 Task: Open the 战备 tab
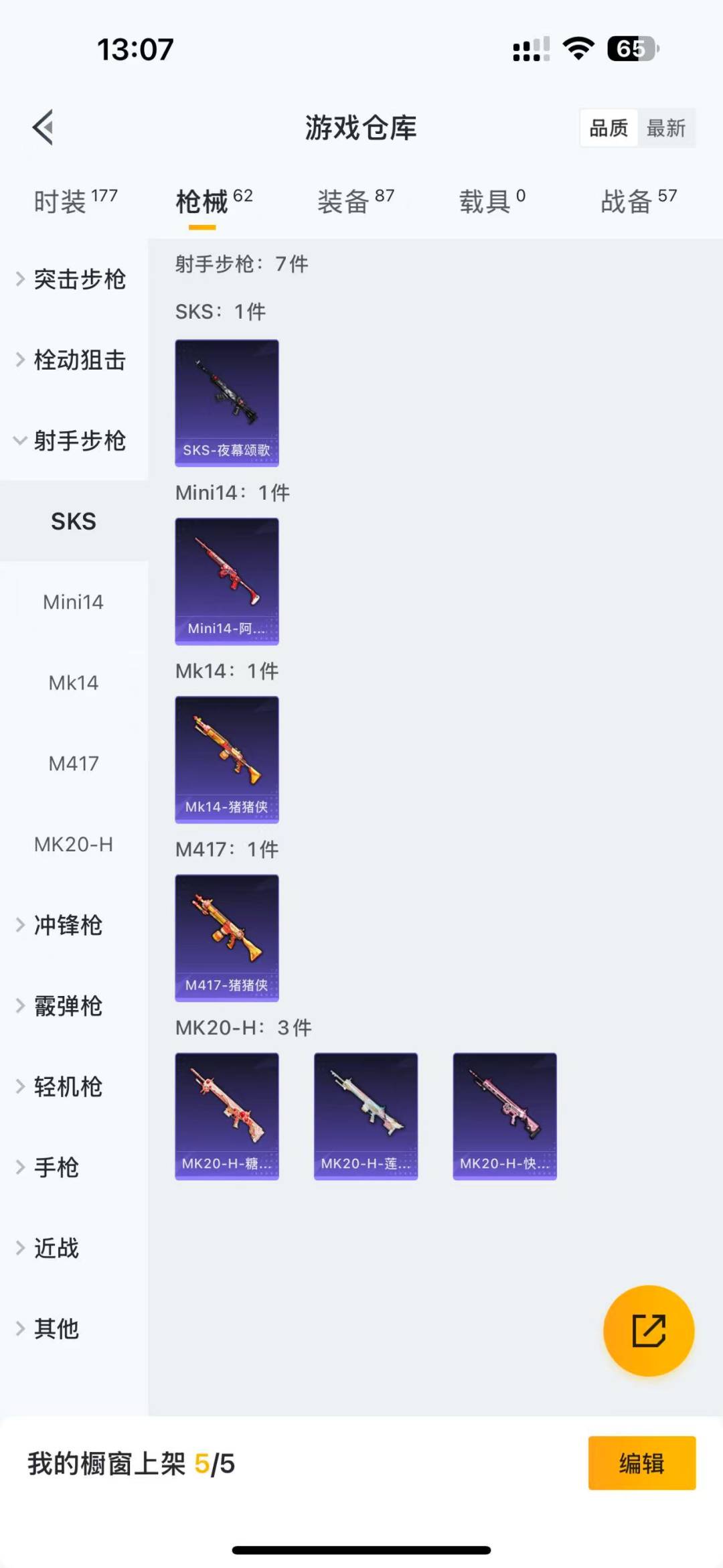[x=638, y=201]
